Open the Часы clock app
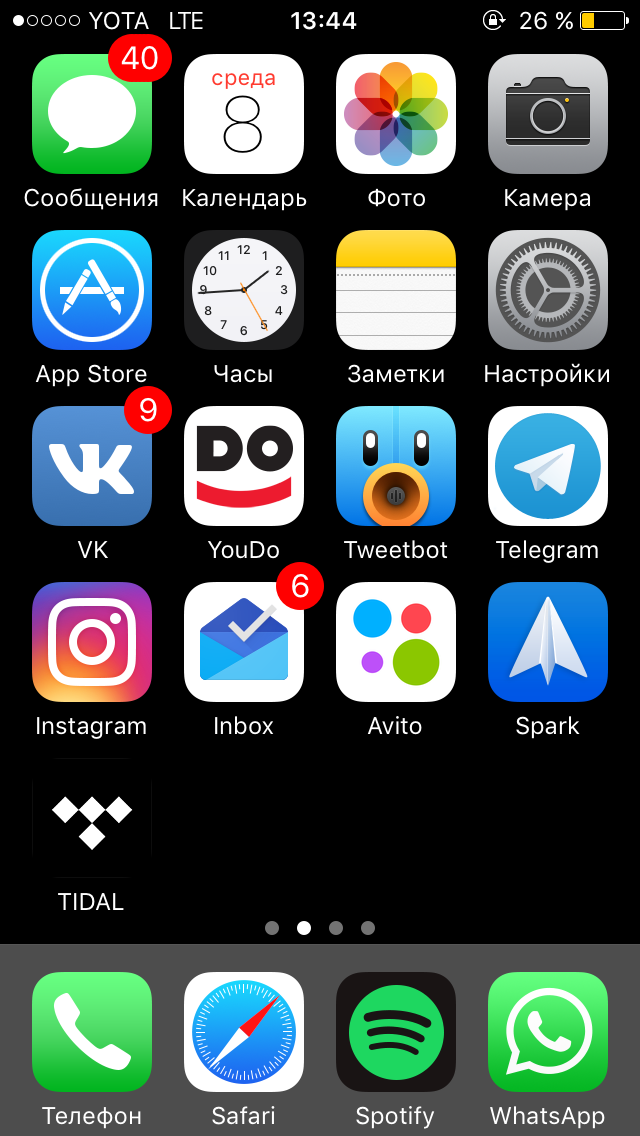640x1136 pixels. (x=244, y=290)
